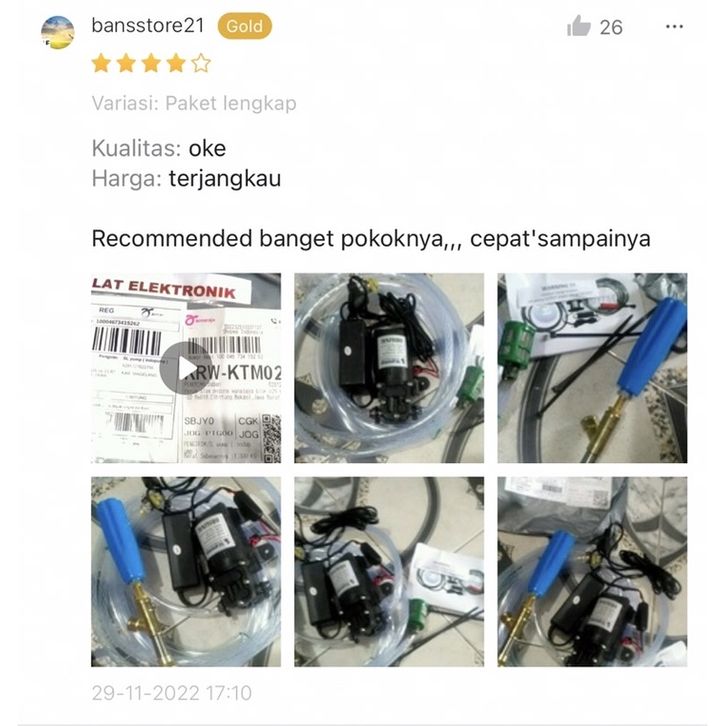This screenshot has height=726, width=726.
Task: View the photo of the pump with adapter and manual
Action: click(389, 571)
